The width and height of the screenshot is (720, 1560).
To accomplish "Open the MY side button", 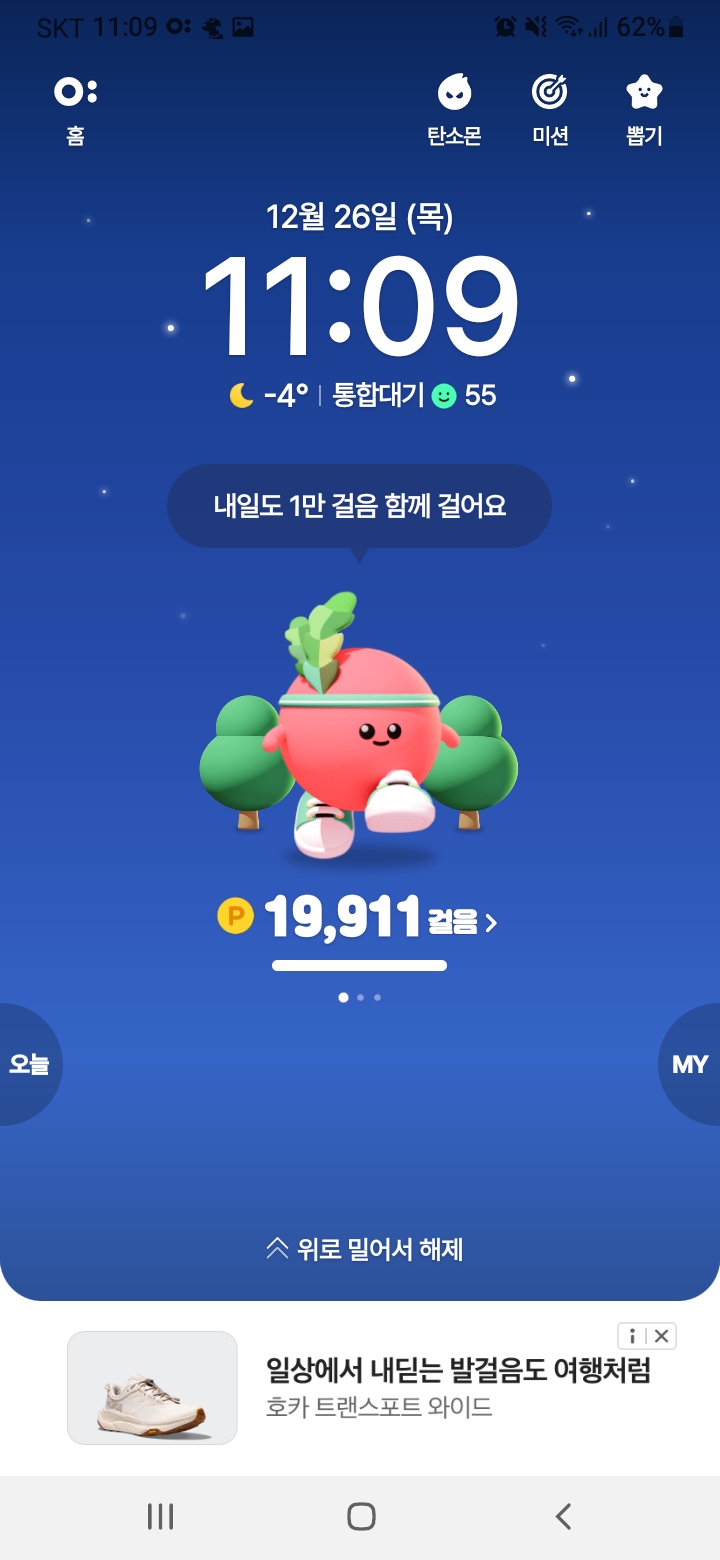I will (x=690, y=1064).
